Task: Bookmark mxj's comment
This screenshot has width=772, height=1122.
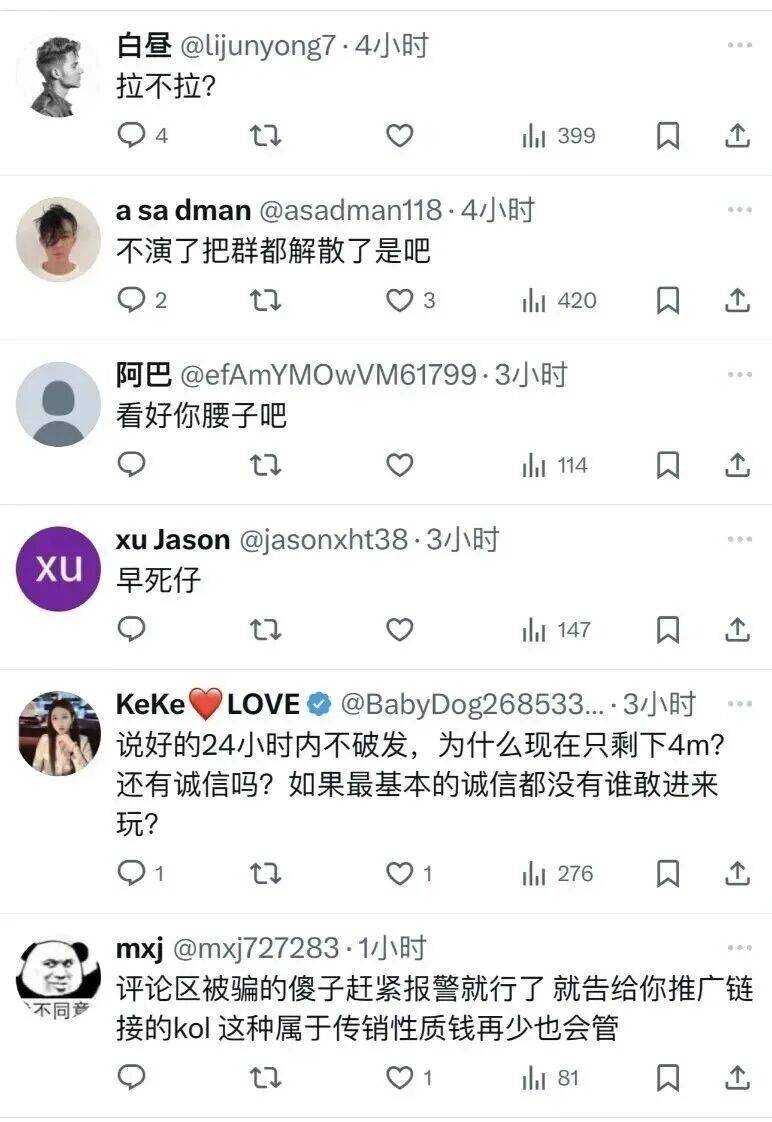Action: pos(668,1078)
